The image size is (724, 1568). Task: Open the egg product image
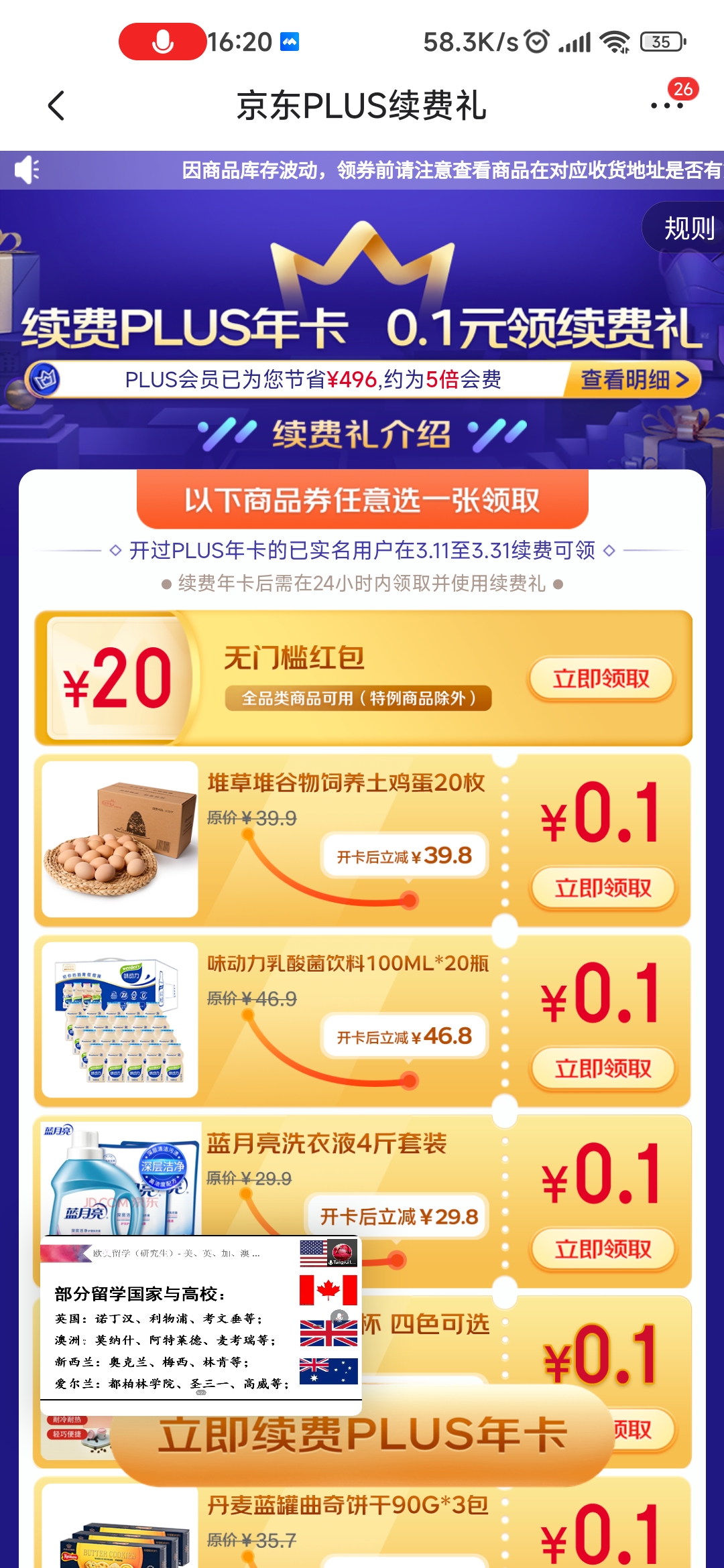coord(120,839)
